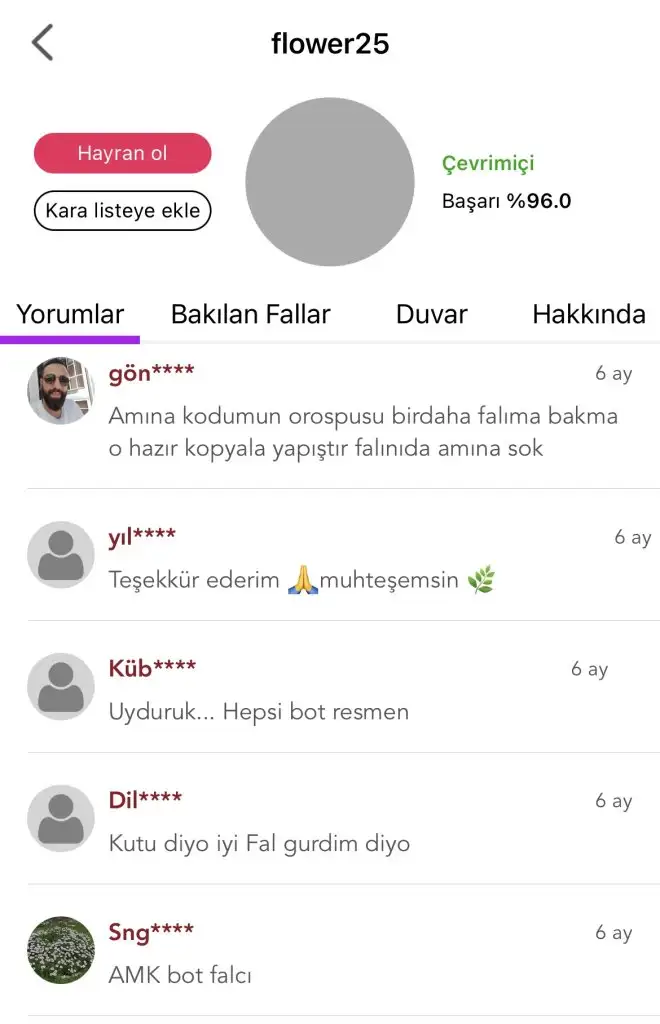
Task: Open flower25's profile picture
Action: (329, 182)
